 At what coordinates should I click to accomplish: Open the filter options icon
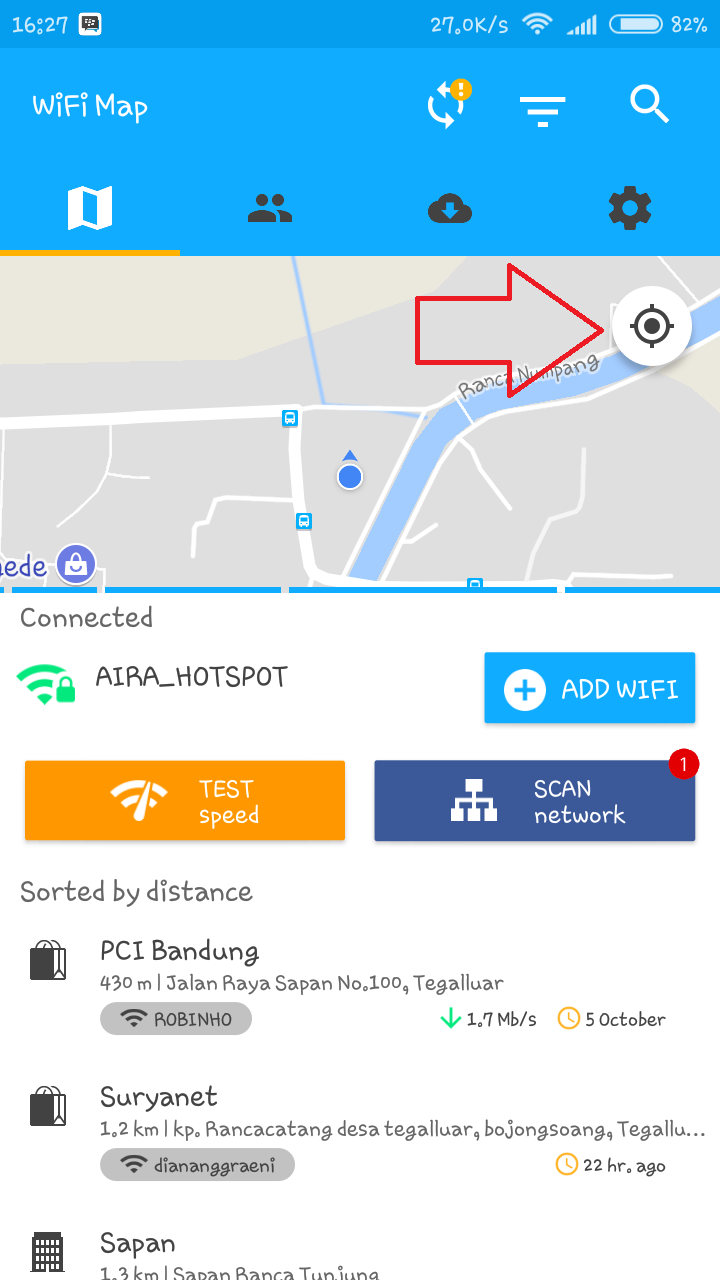click(543, 110)
